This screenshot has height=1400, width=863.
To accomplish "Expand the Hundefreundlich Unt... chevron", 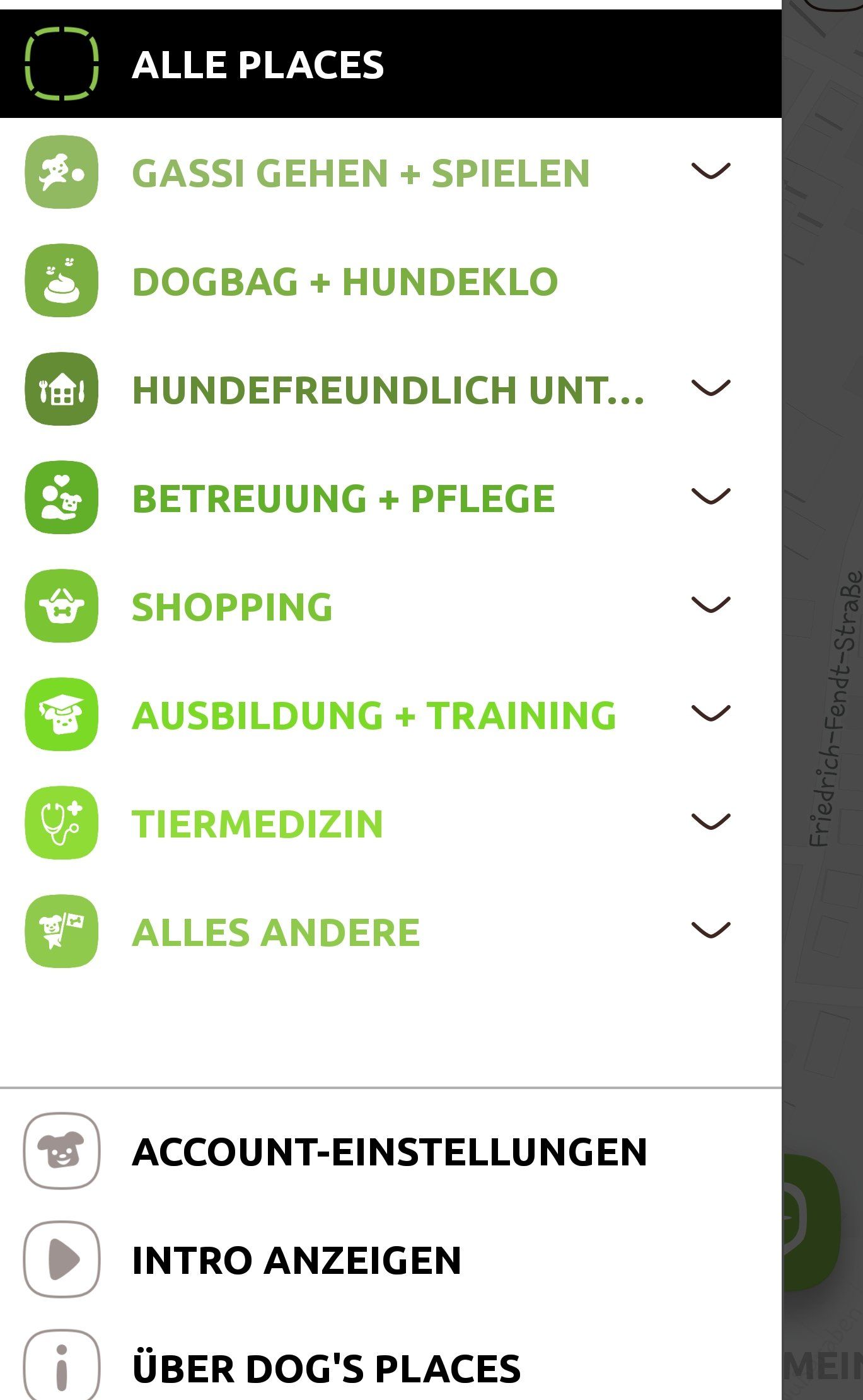I will (x=710, y=388).
